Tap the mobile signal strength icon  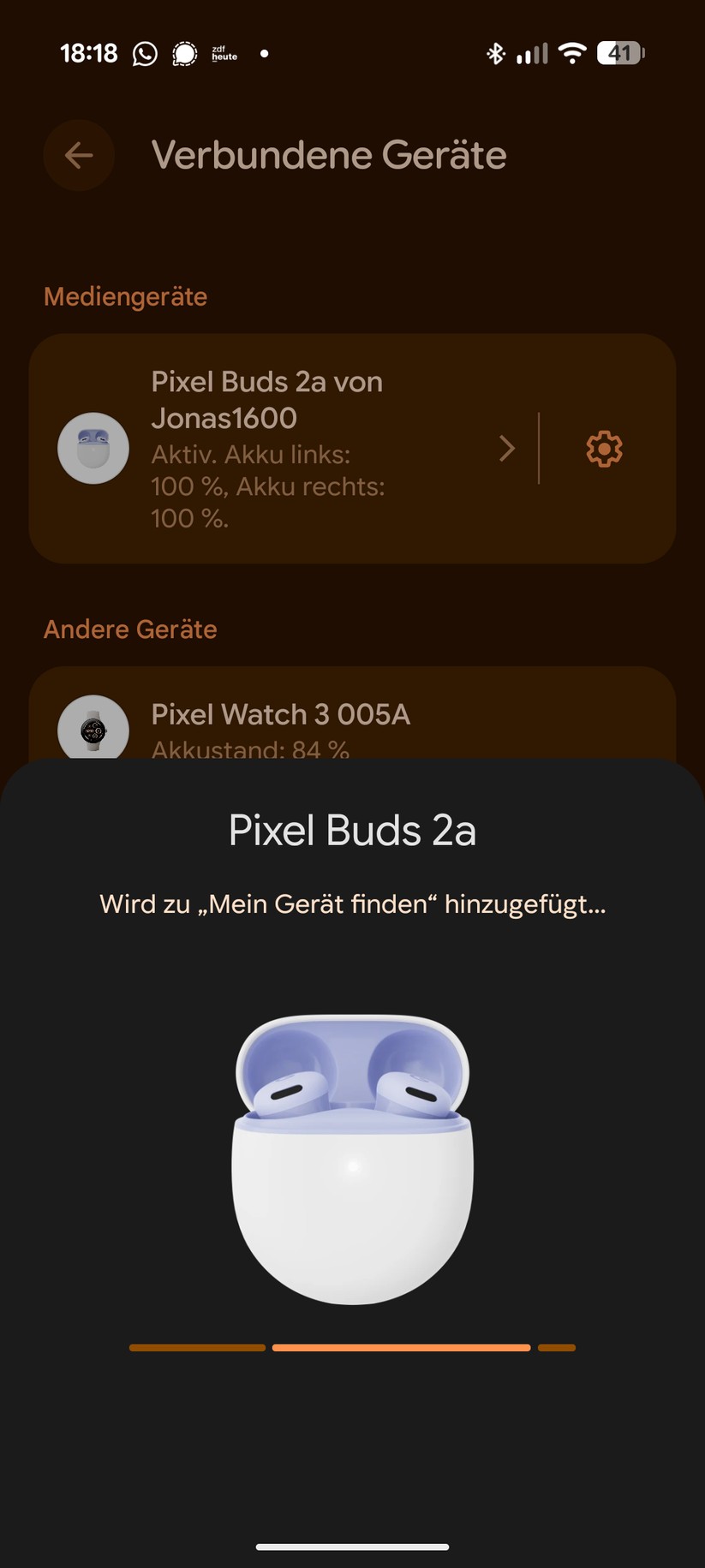click(531, 53)
